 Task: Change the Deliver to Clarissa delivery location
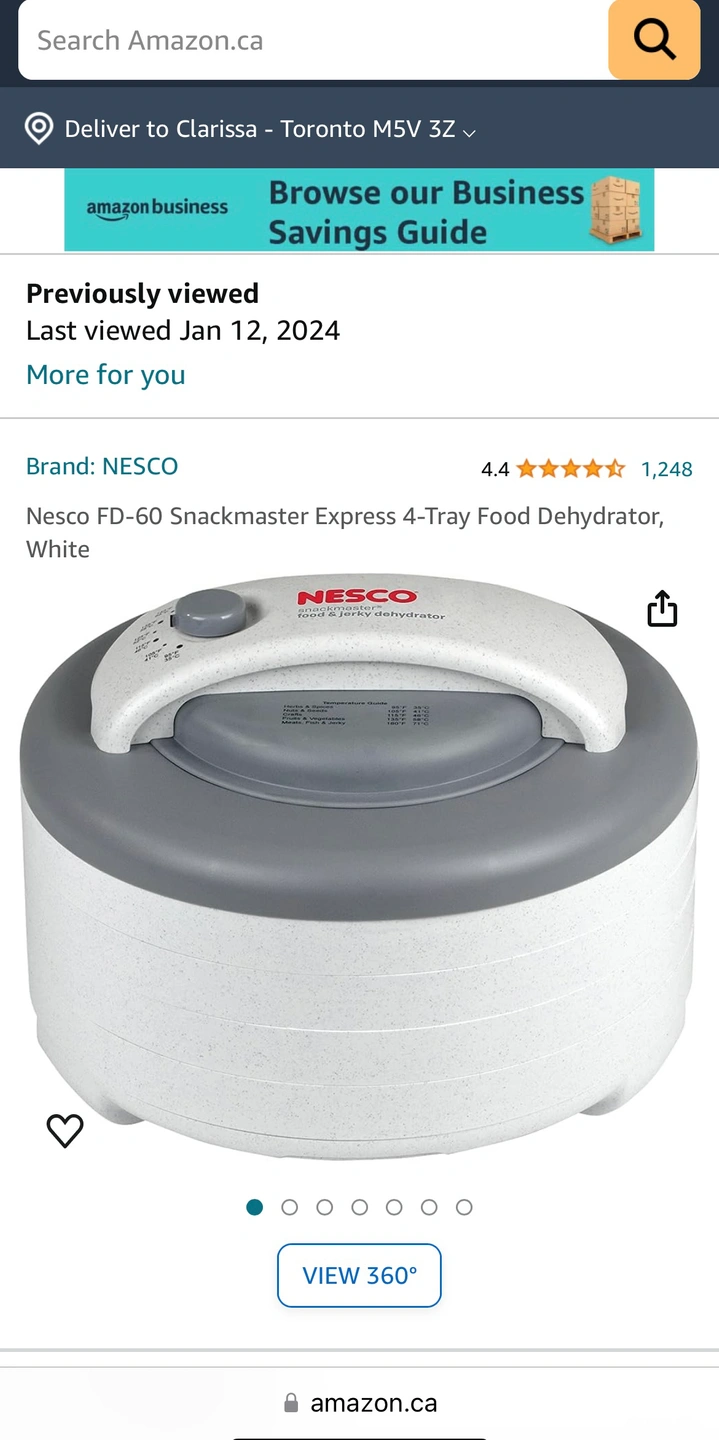click(x=250, y=129)
